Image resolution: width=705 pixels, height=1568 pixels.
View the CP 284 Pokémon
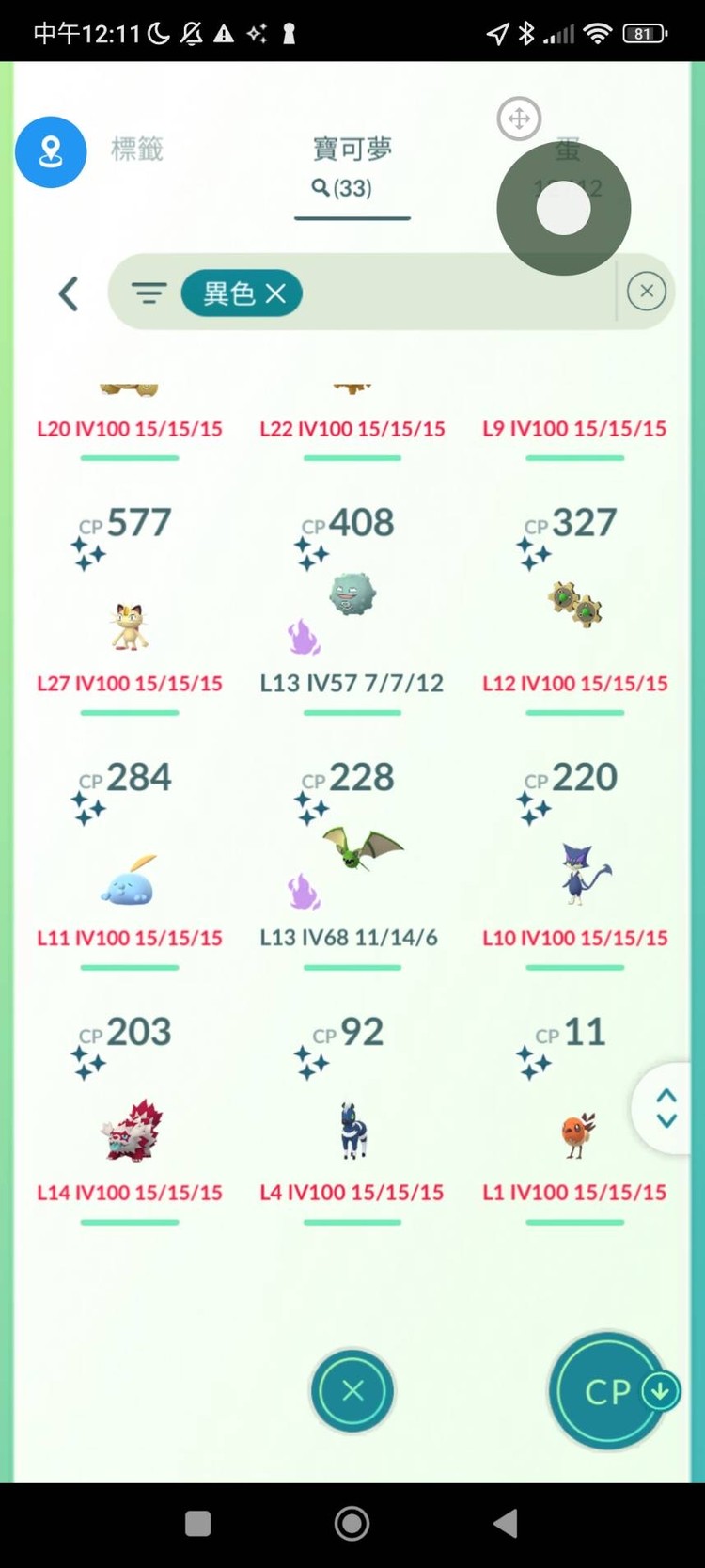(x=130, y=880)
